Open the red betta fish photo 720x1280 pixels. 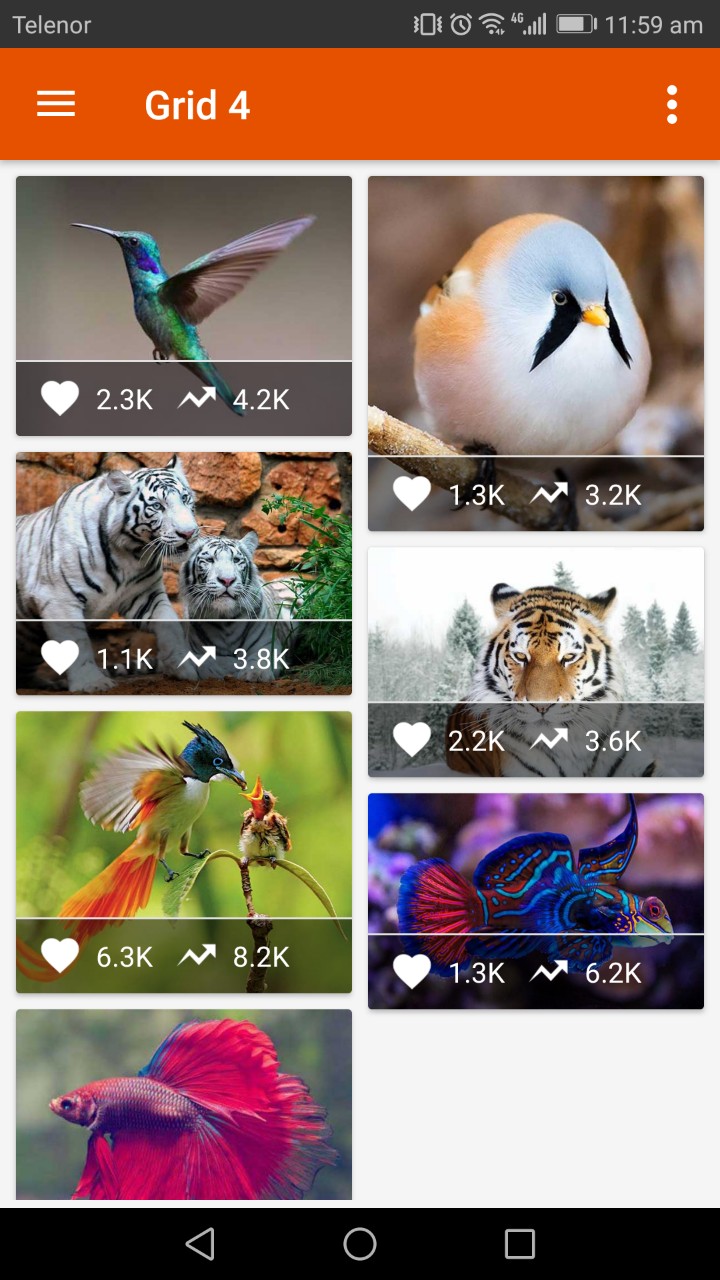coord(184,1105)
